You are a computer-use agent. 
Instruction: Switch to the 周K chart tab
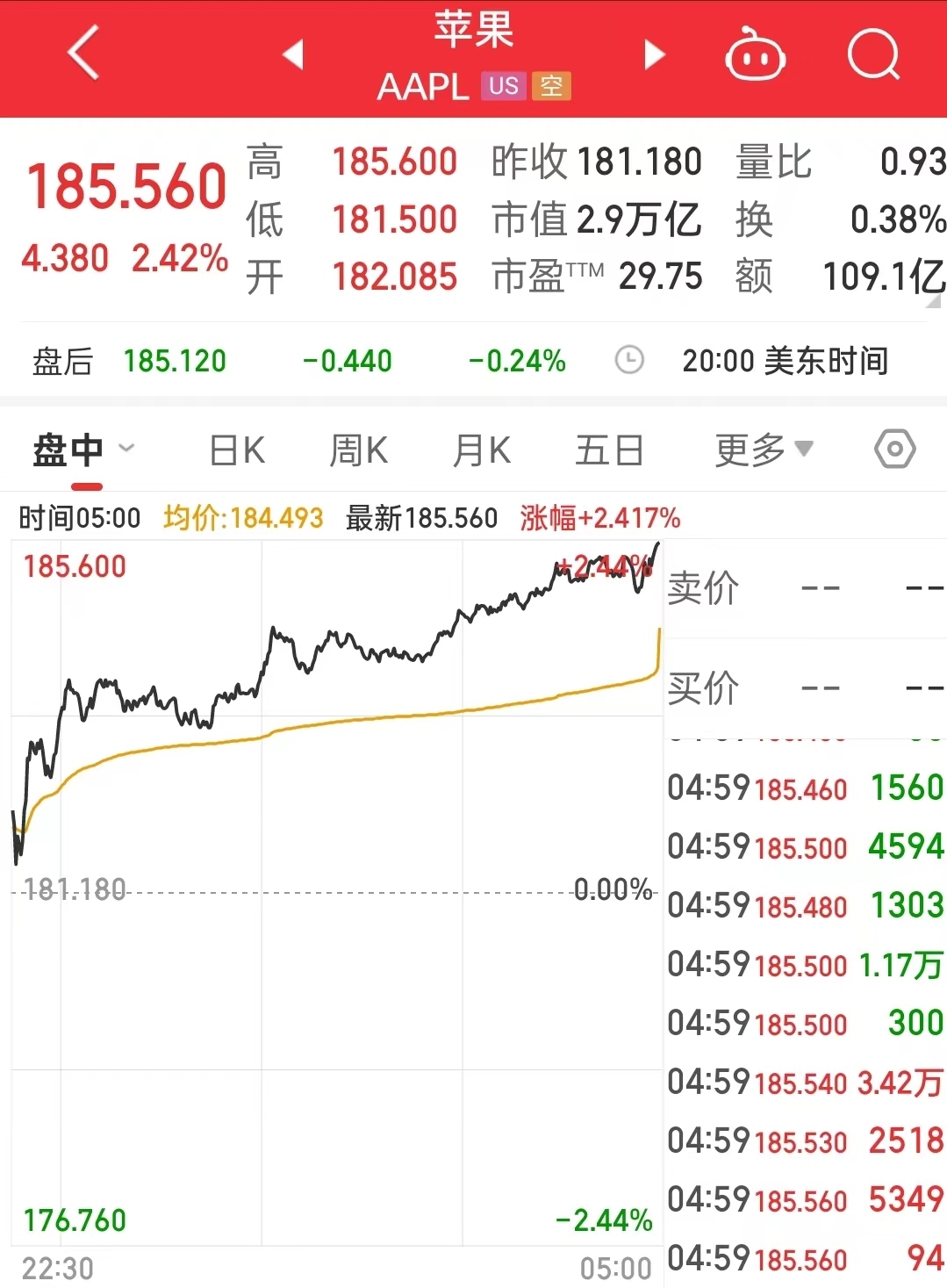(x=358, y=450)
